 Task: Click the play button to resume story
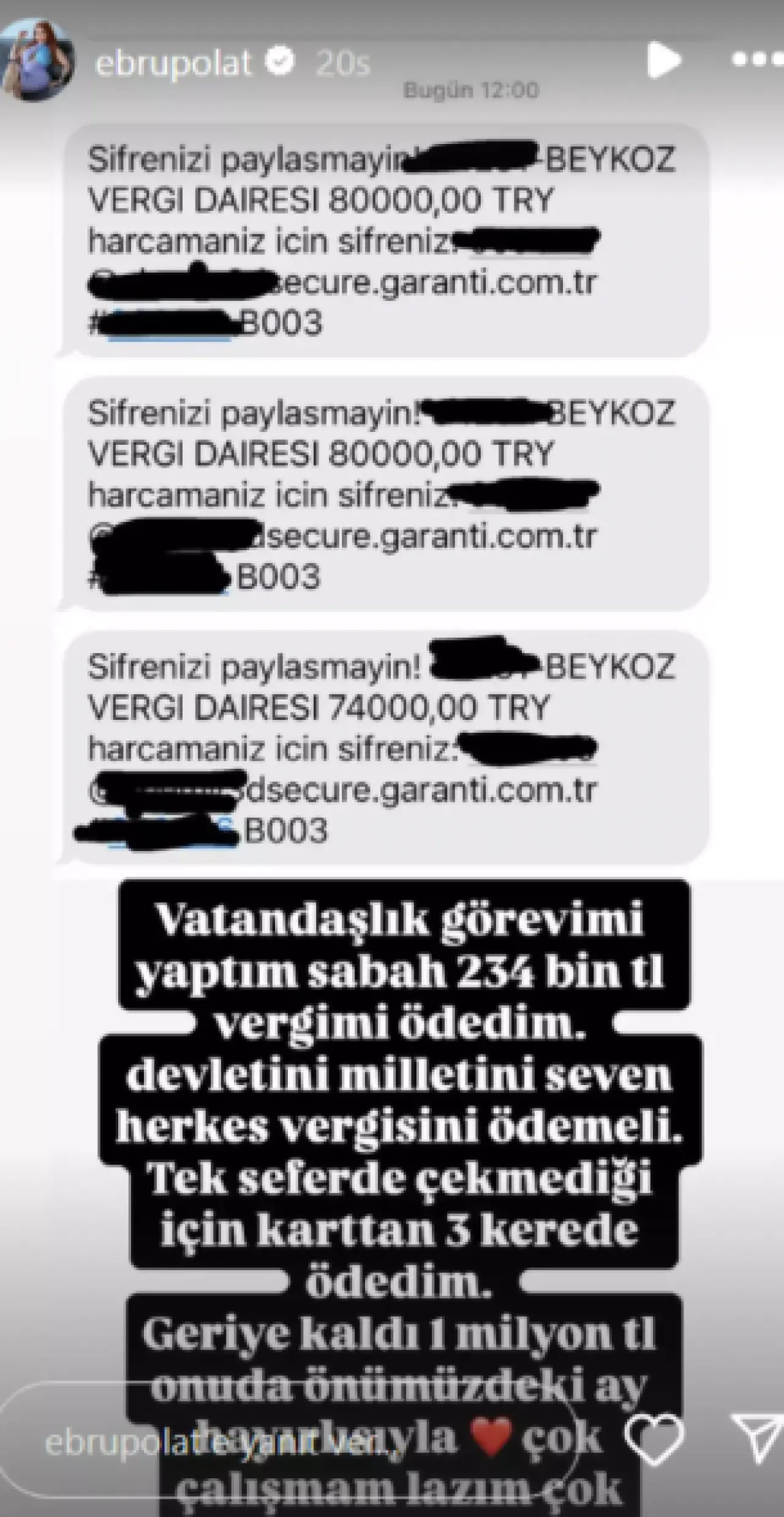coord(662,58)
